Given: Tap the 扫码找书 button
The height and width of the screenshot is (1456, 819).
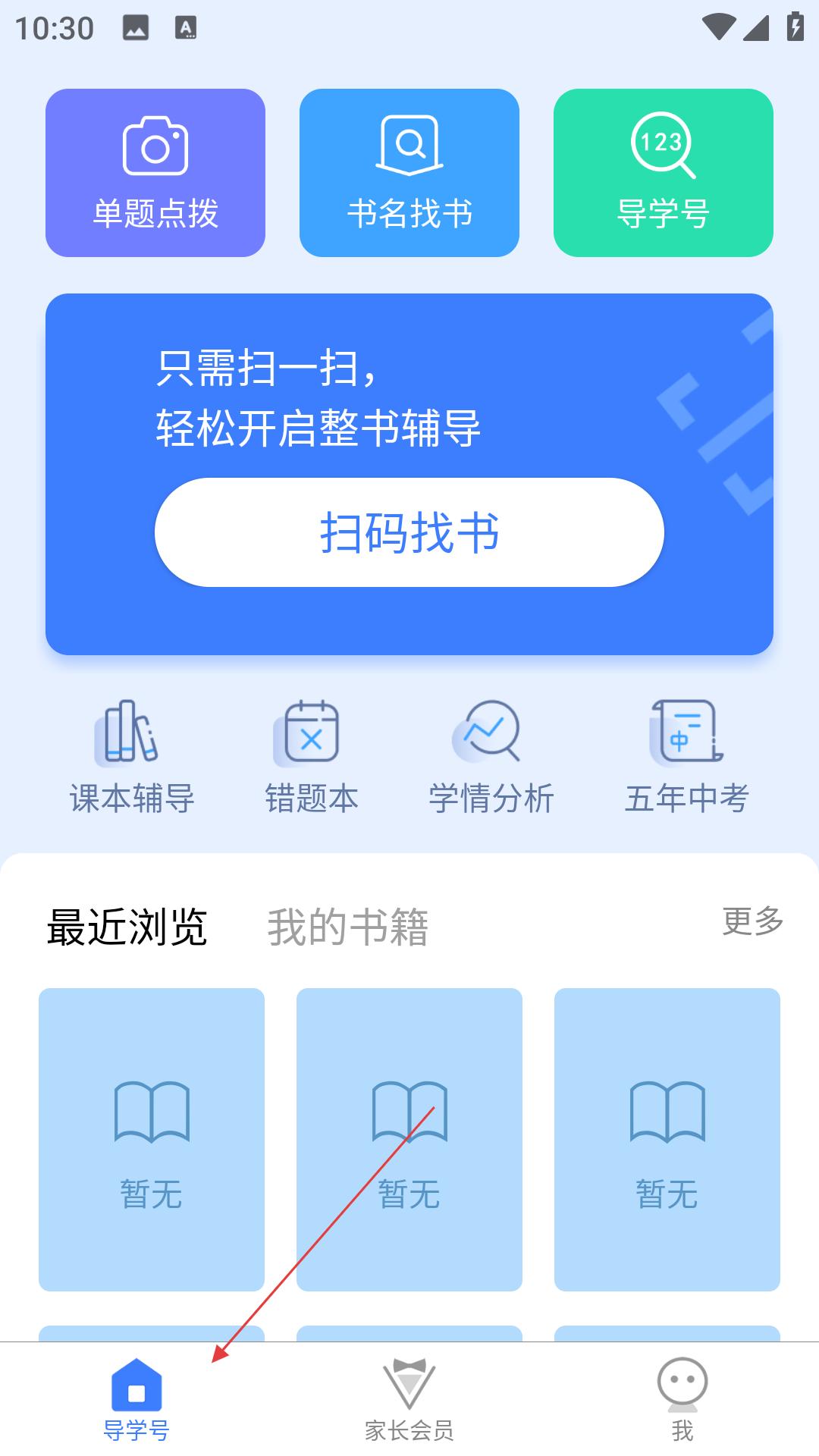Looking at the screenshot, I should tap(409, 532).
